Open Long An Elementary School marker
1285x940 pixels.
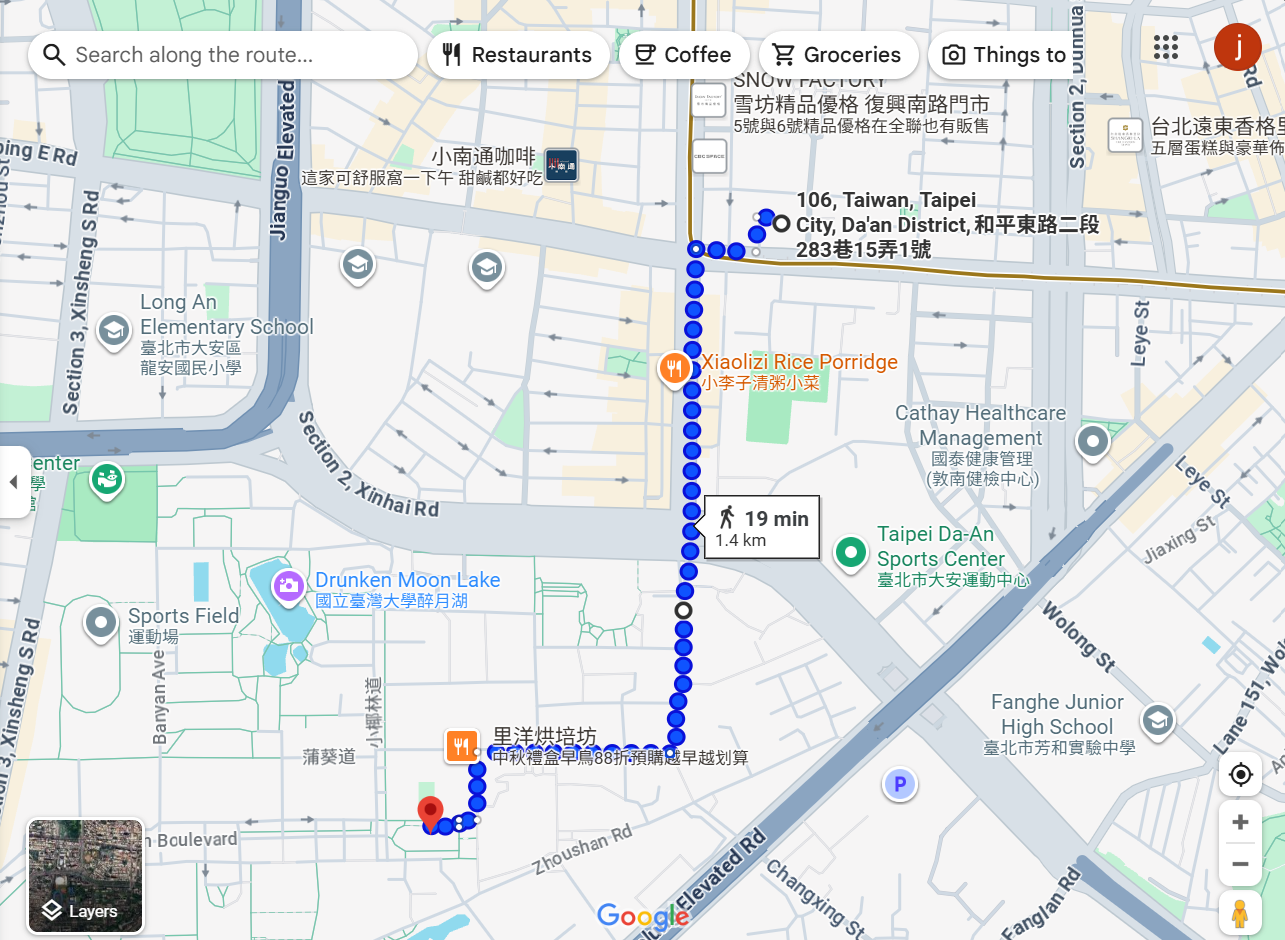[x=114, y=332]
